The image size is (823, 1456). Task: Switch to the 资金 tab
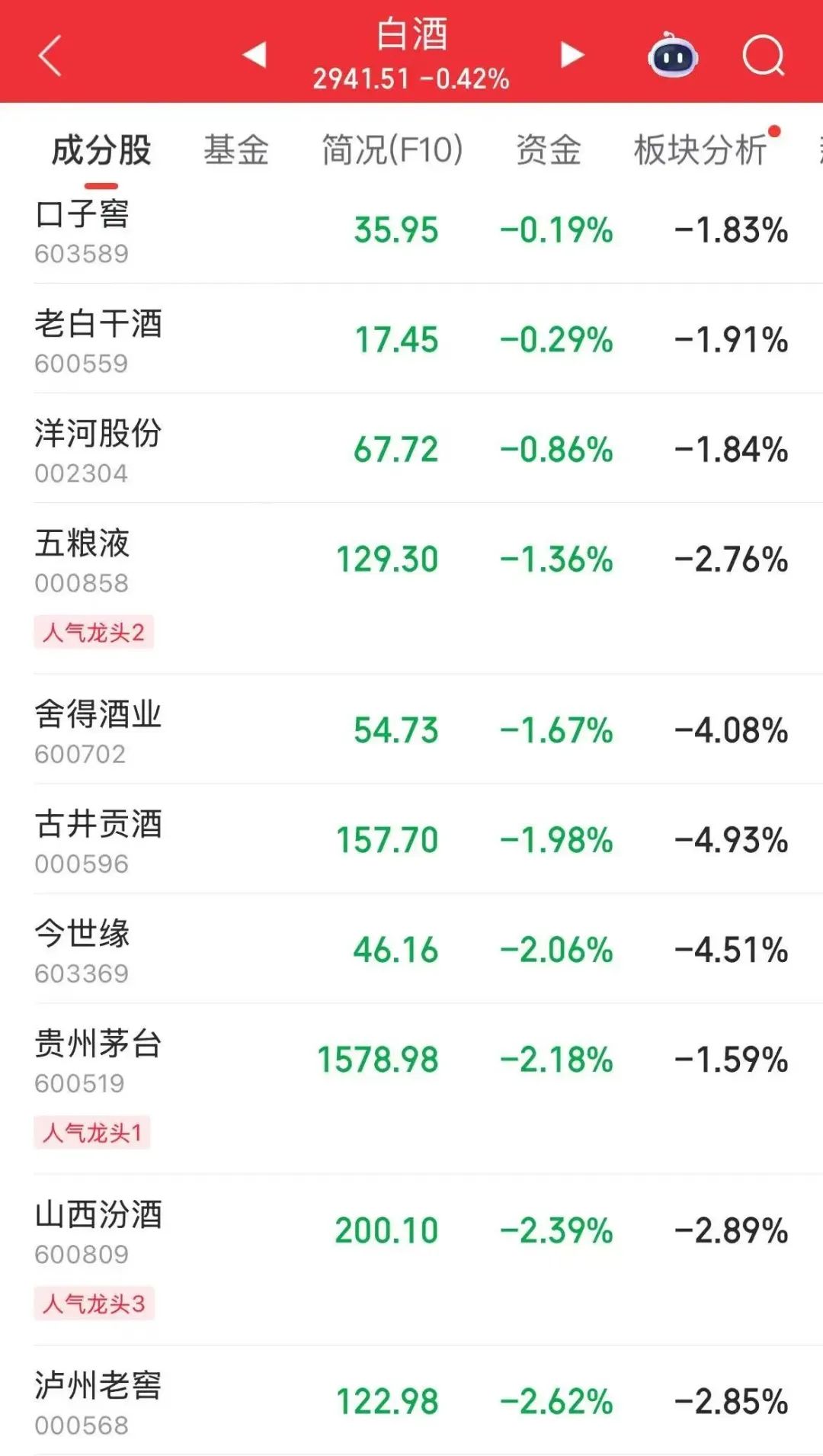pos(549,149)
